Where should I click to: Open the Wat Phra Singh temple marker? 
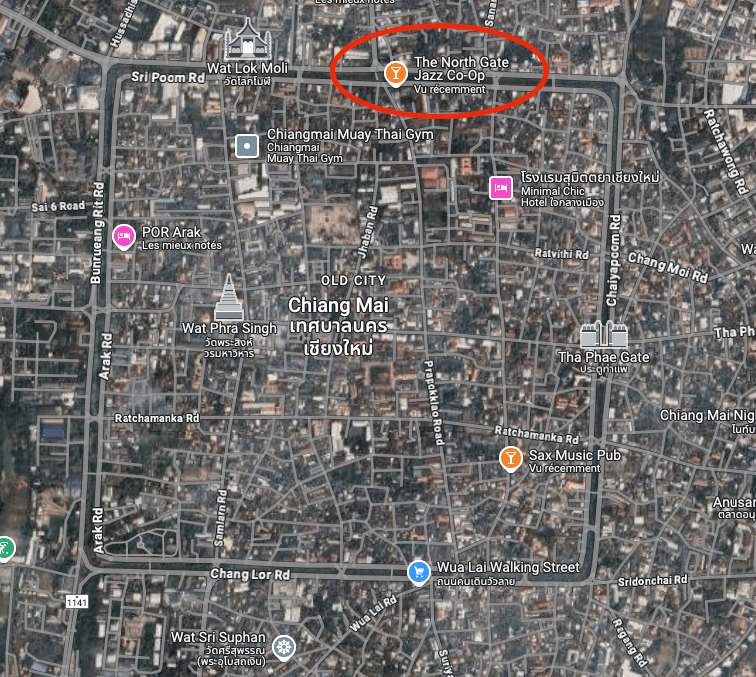coord(230,298)
